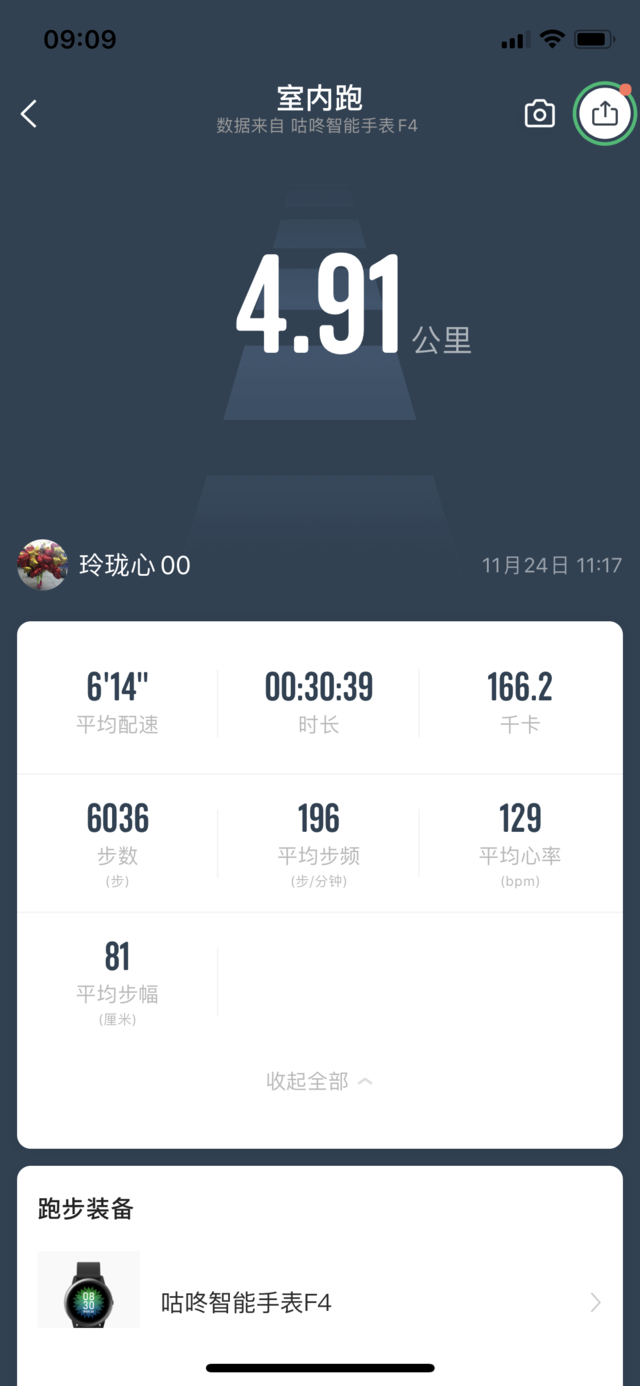Image resolution: width=640 pixels, height=1386 pixels.
Task: Go back using the top-left arrow
Action: pos(29,114)
